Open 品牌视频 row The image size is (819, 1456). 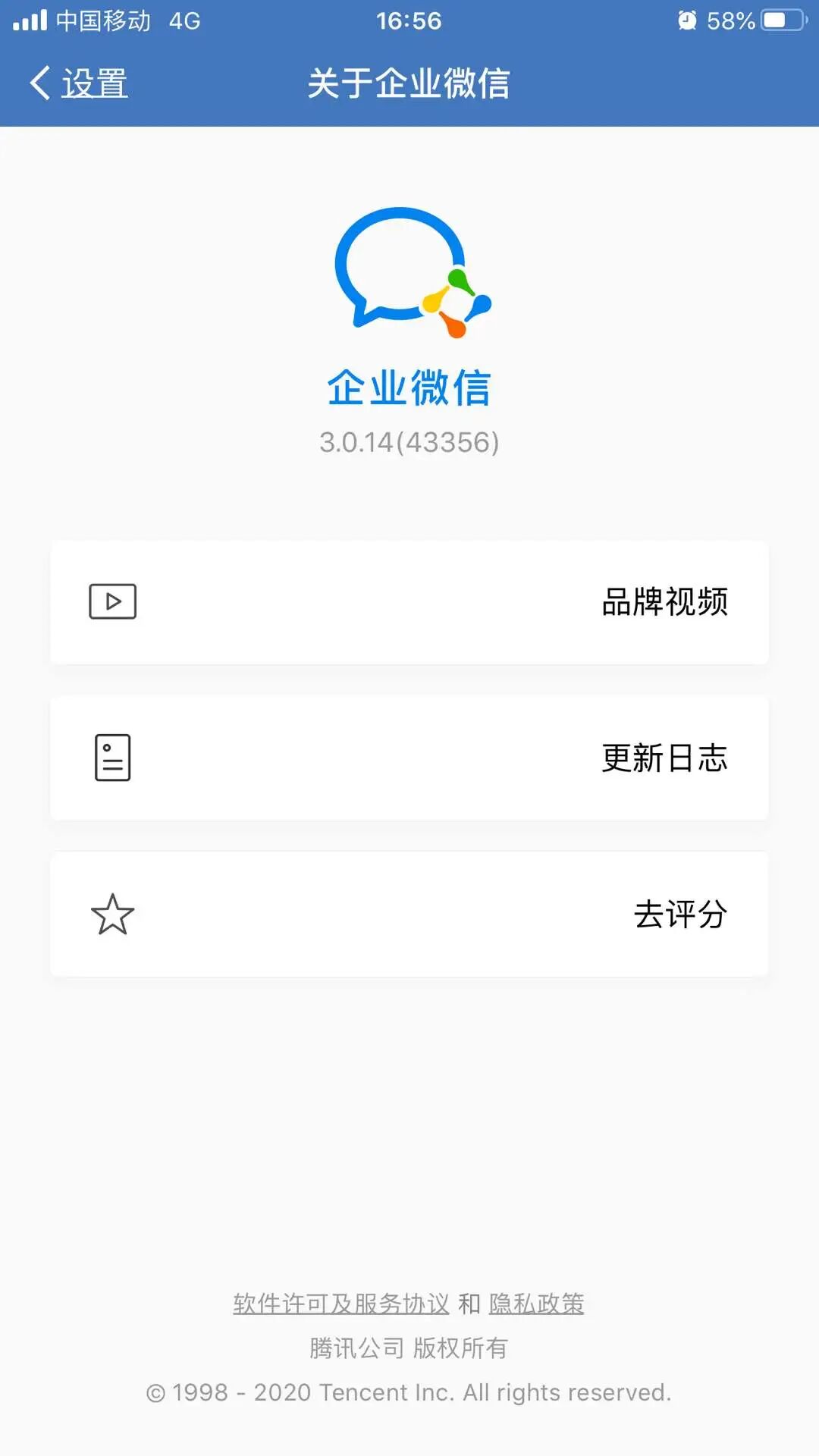coord(409,602)
